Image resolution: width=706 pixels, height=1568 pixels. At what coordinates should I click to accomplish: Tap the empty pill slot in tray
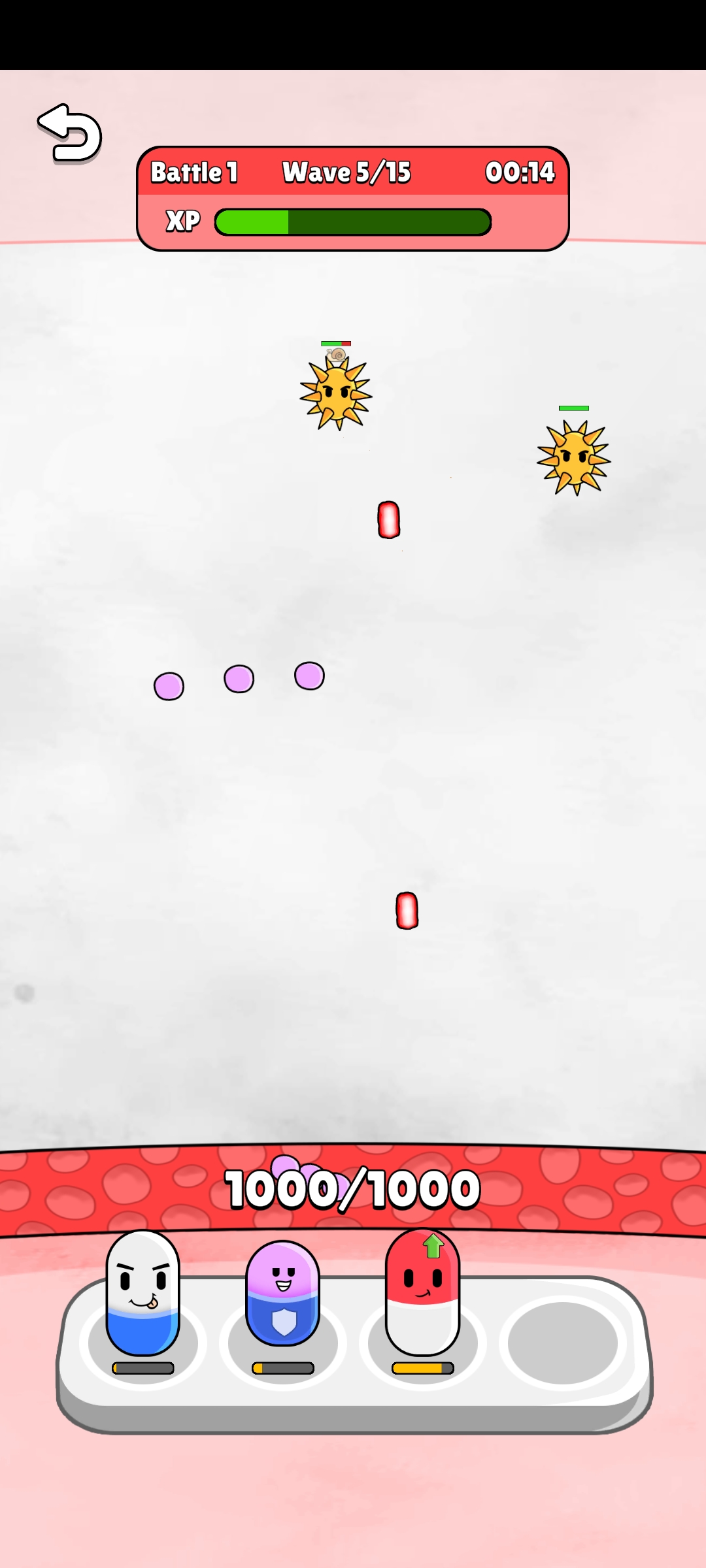(562, 1342)
